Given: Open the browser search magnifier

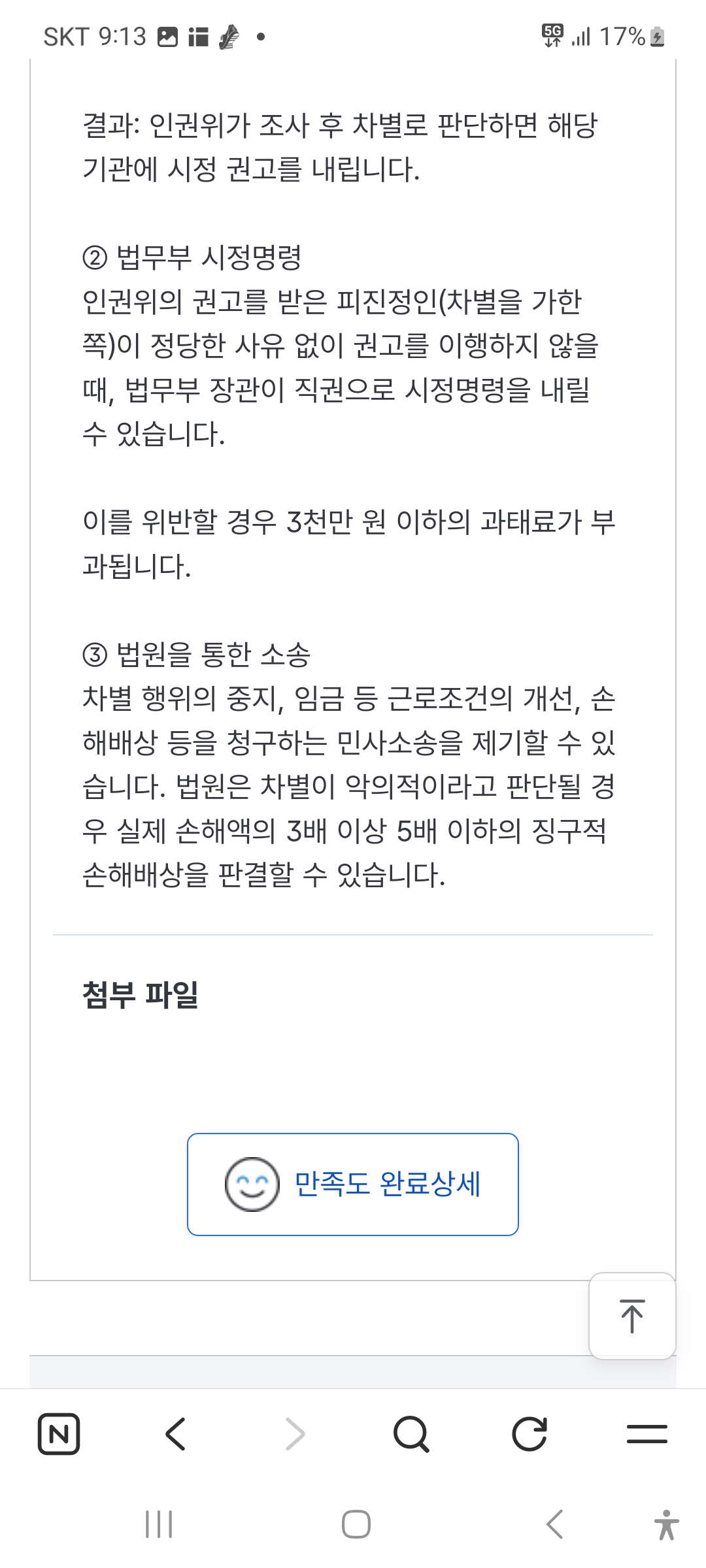Looking at the screenshot, I should [x=411, y=1434].
